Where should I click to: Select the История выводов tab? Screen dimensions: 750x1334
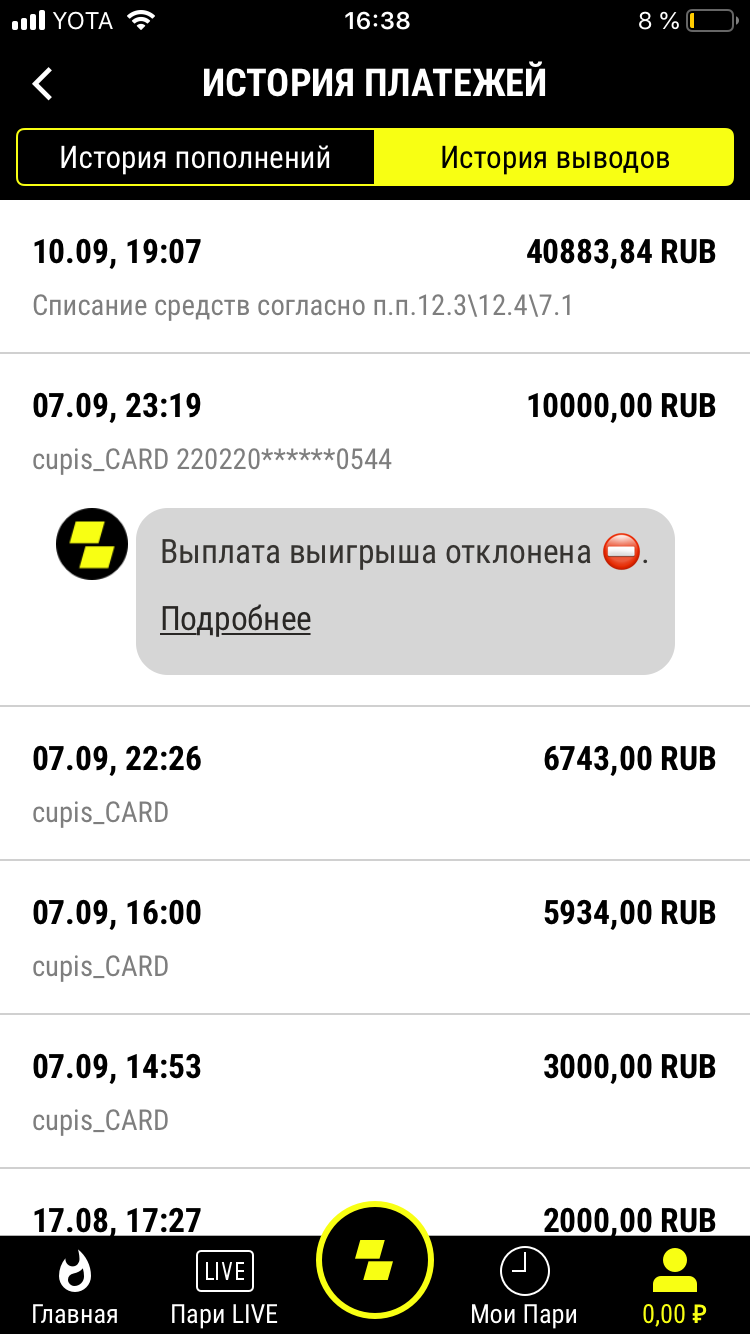coord(554,158)
